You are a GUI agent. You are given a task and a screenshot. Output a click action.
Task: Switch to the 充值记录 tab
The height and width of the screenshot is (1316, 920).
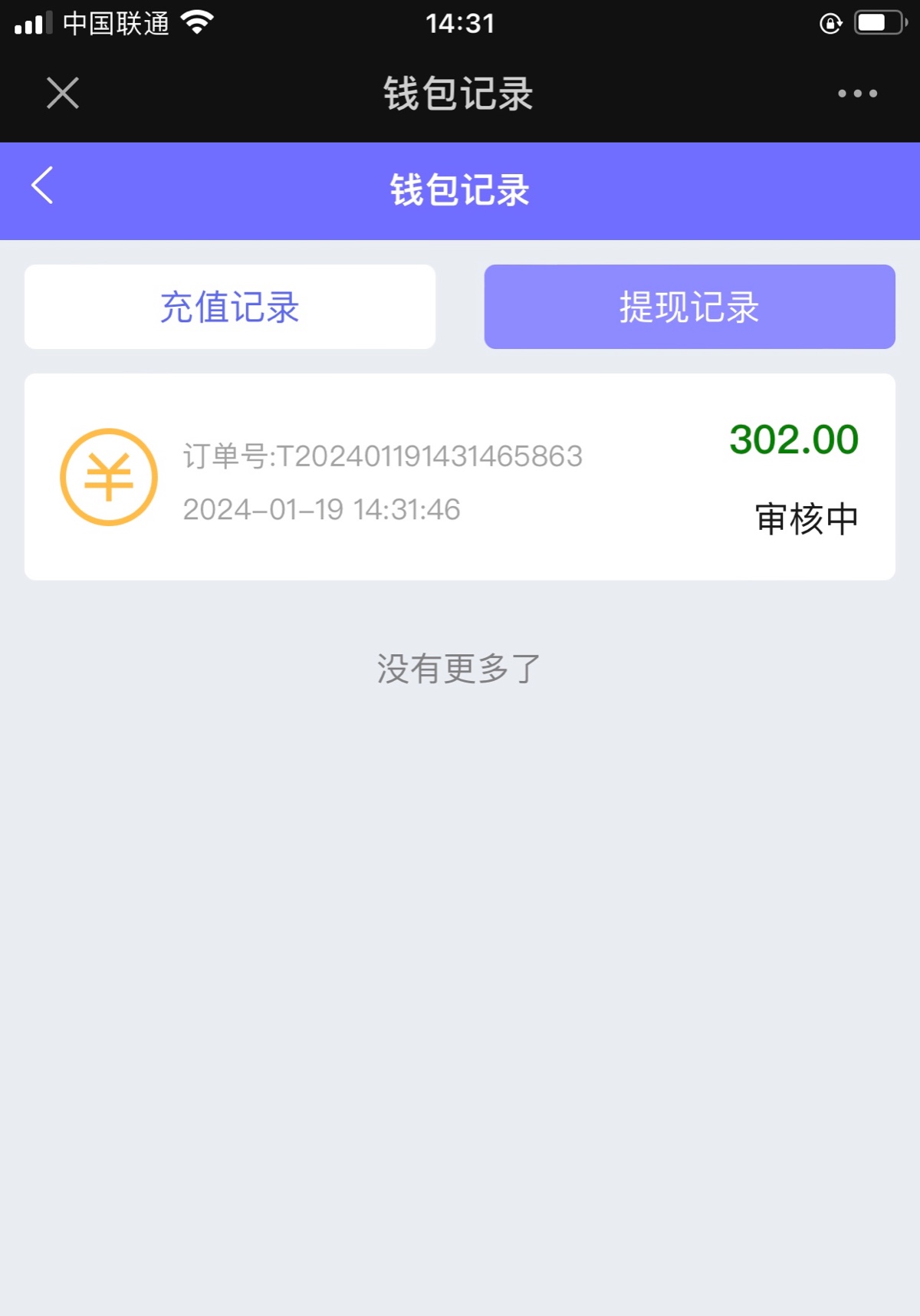229,307
